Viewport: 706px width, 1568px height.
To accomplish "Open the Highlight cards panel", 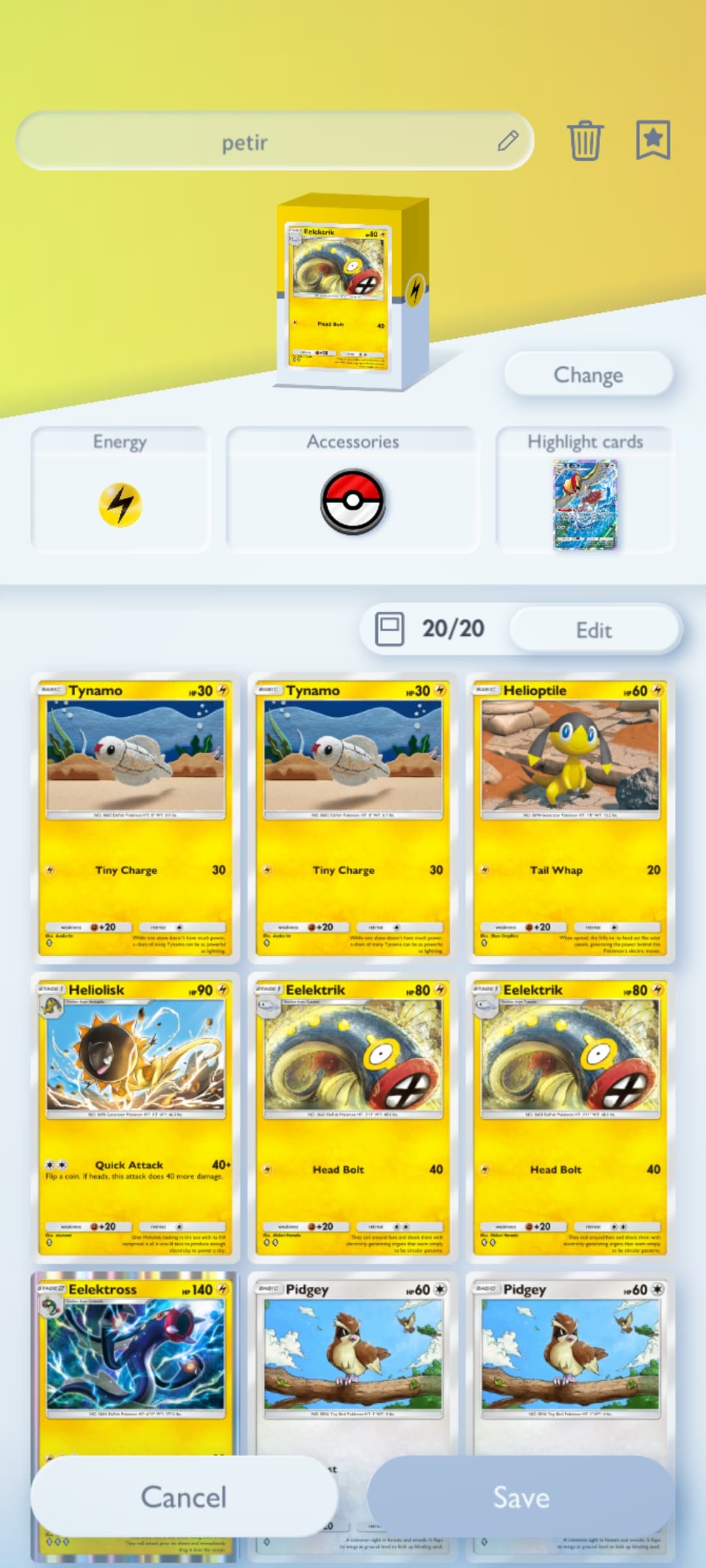I will (584, 491).
